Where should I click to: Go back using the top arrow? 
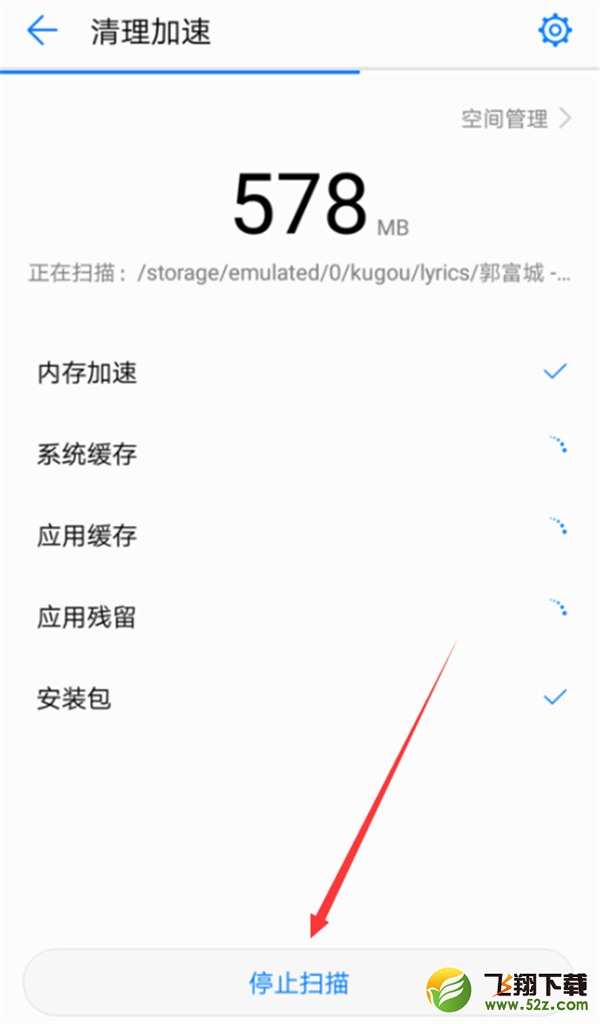(42, 32)
